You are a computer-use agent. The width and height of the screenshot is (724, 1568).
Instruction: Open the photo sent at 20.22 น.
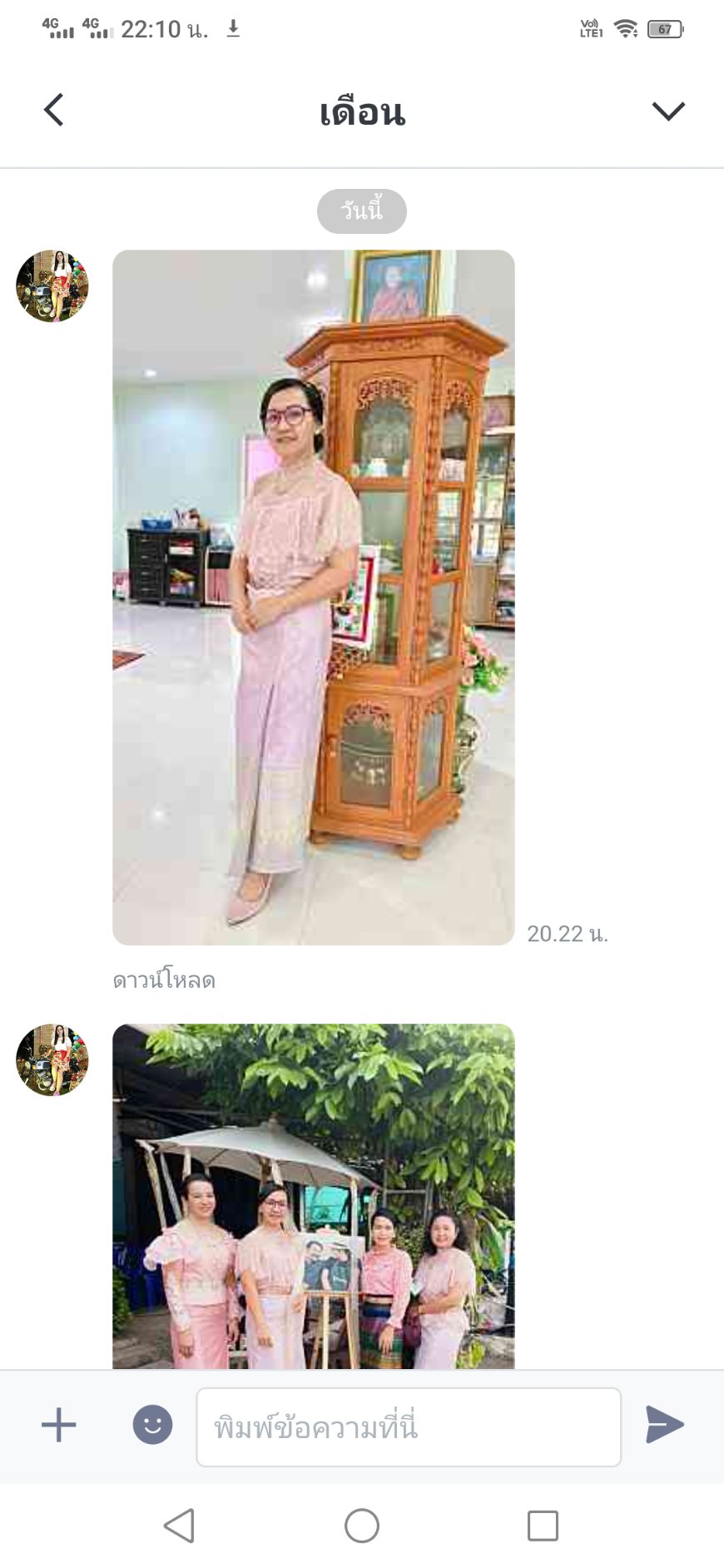[313, 597]
